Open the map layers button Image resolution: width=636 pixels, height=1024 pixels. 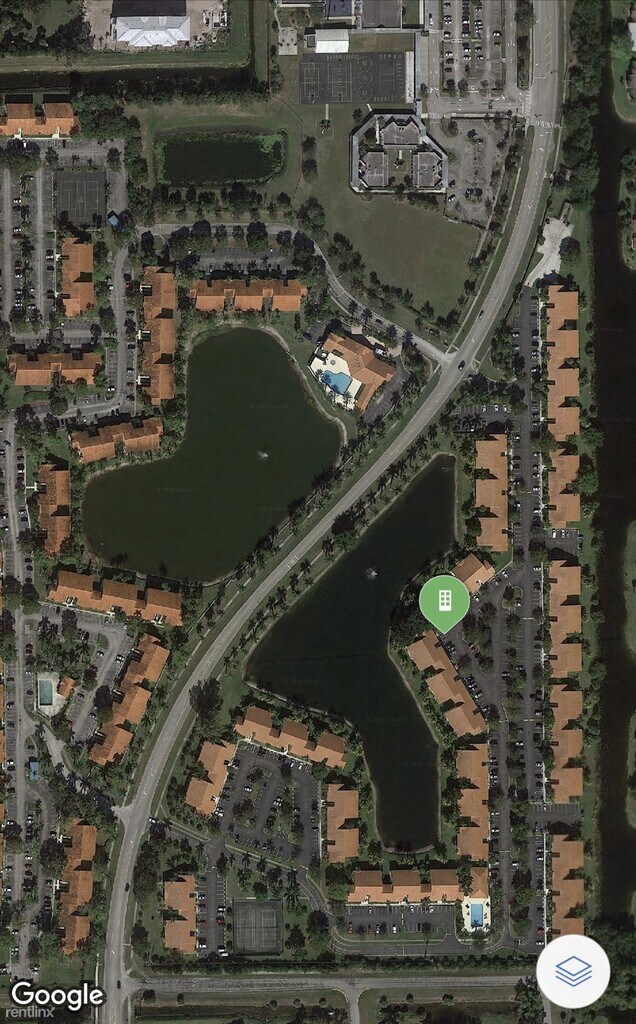[x=573, y=970]
